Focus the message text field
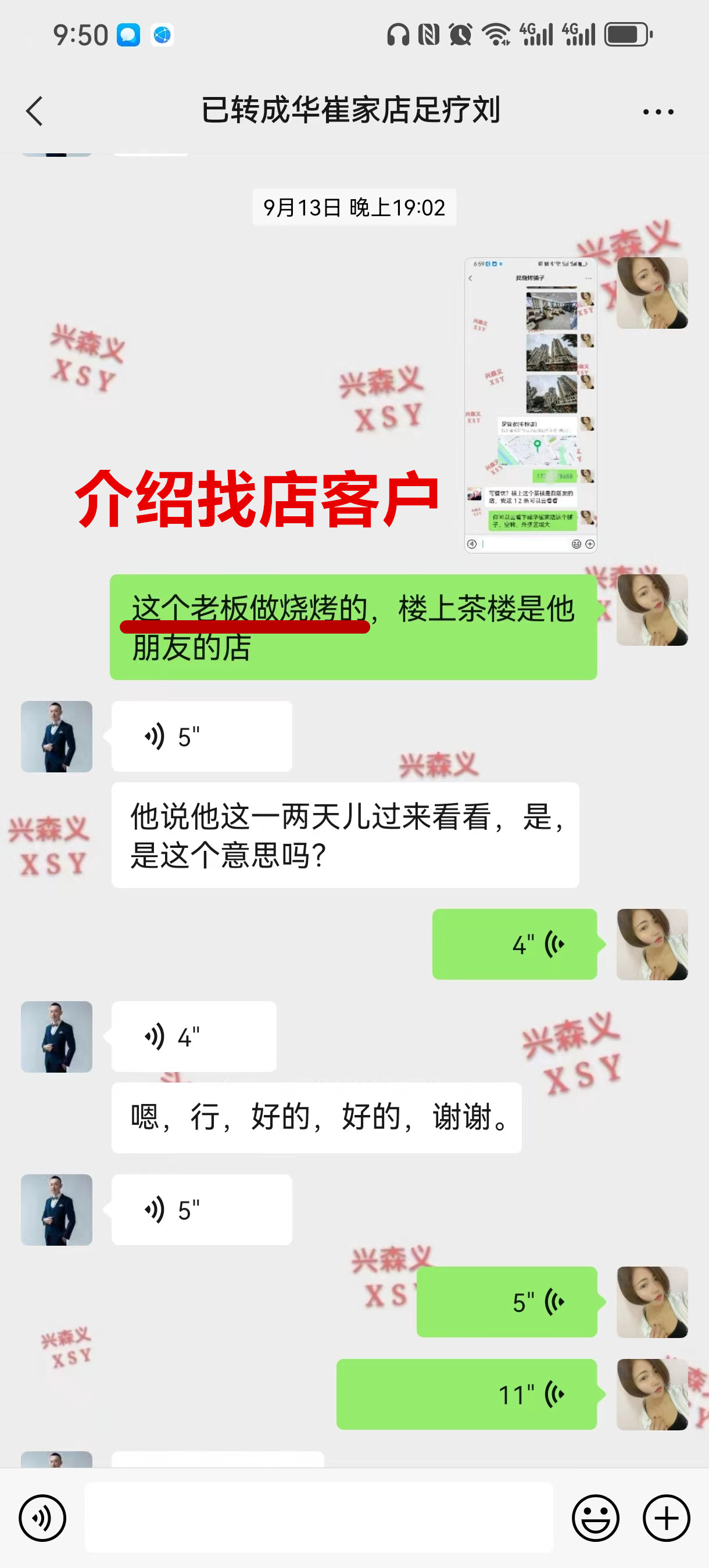 pyautogui.click(x=318, y=1518)
